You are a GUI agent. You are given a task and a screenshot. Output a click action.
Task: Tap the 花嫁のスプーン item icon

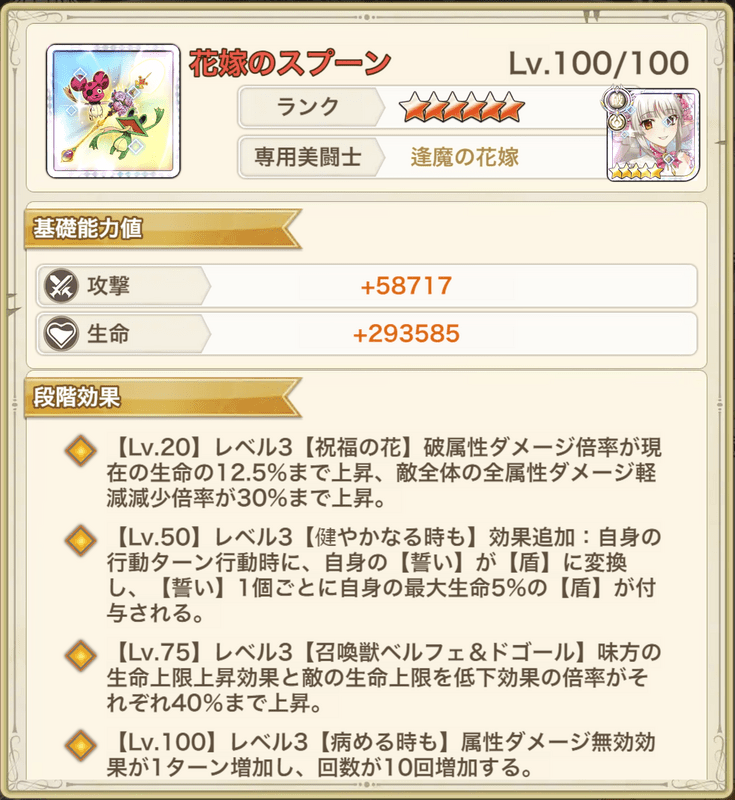click(110, 110)
